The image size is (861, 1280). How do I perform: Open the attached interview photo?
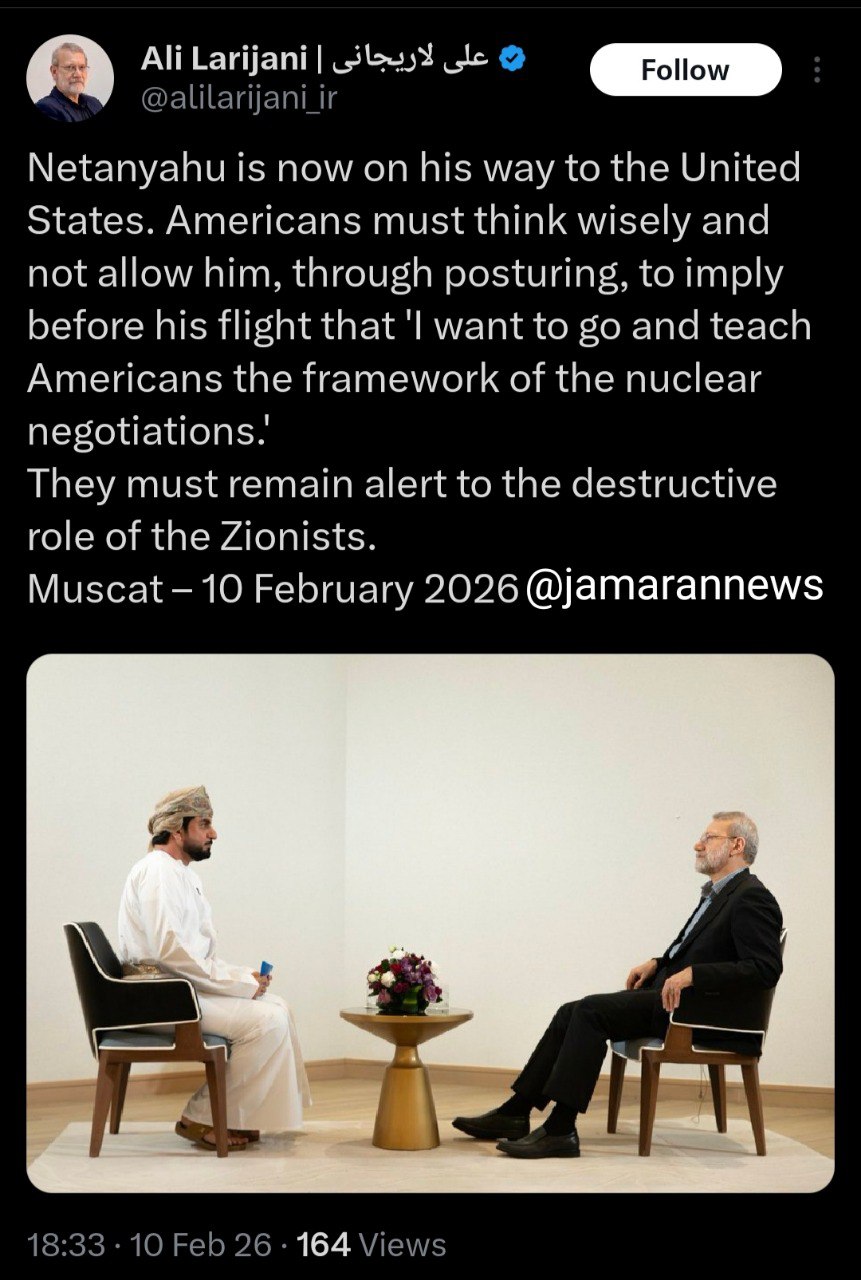(430, 922)
